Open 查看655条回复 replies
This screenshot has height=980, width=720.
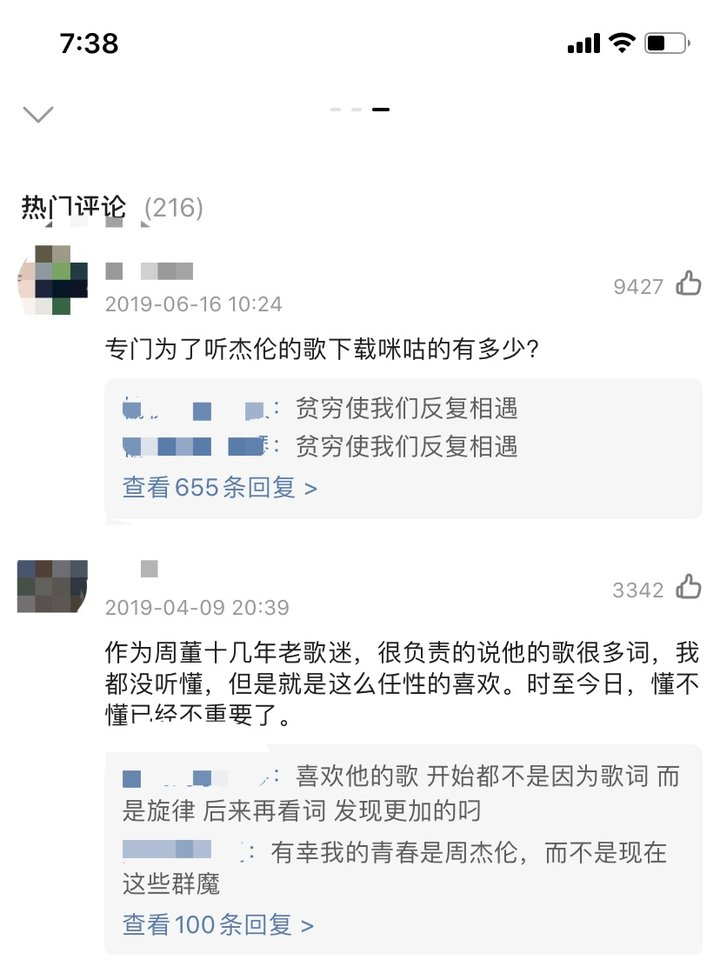[x=220, y=488]
